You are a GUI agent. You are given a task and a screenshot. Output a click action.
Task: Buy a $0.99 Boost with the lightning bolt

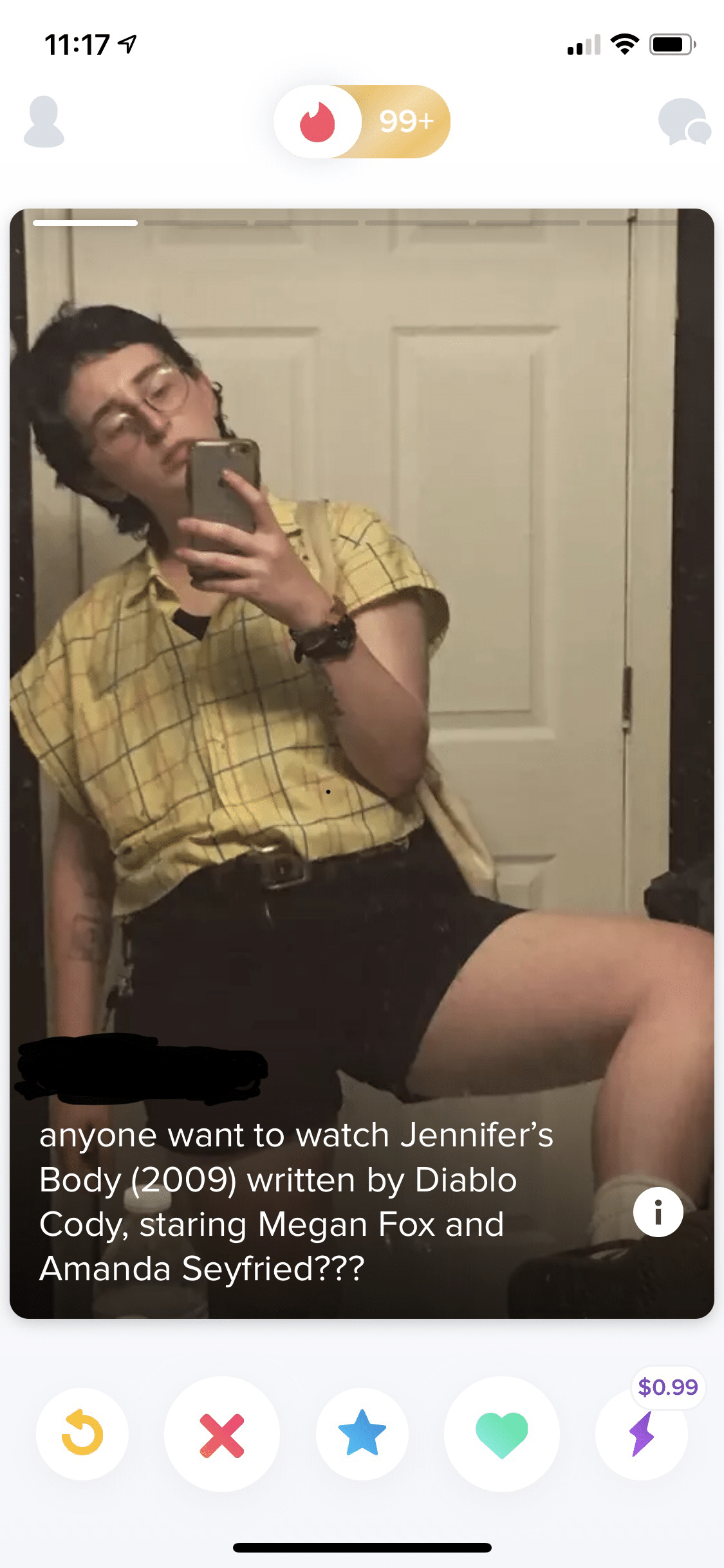(642, 1433)
